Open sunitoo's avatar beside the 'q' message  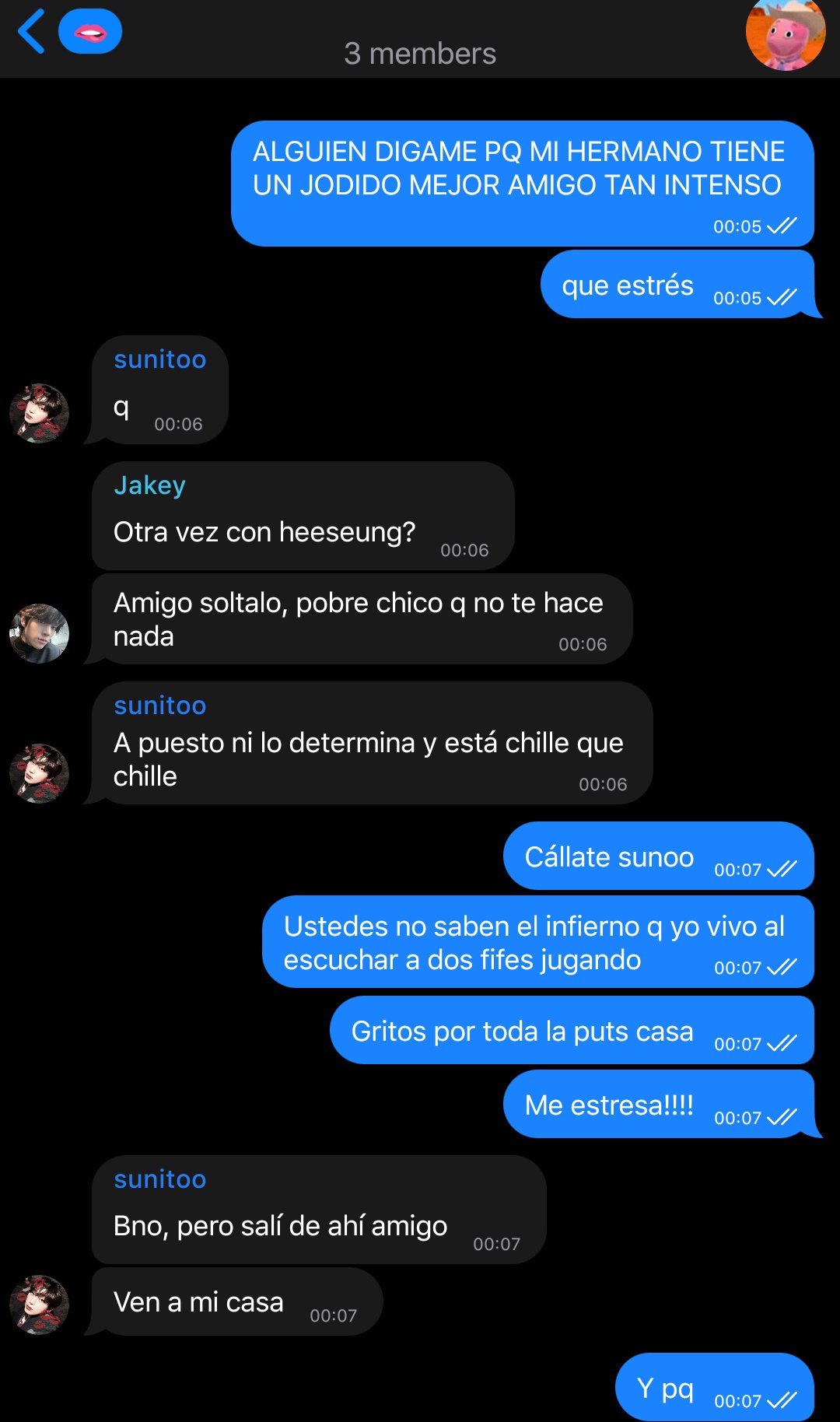[x=39, y=413]
